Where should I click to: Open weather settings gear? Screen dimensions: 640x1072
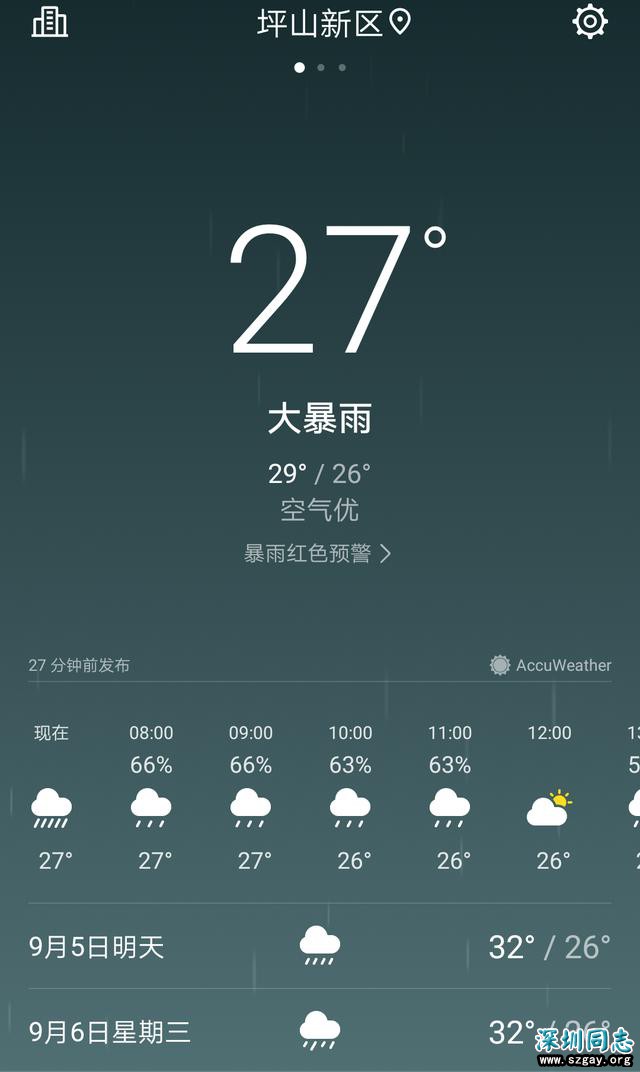tap(590, 22)
